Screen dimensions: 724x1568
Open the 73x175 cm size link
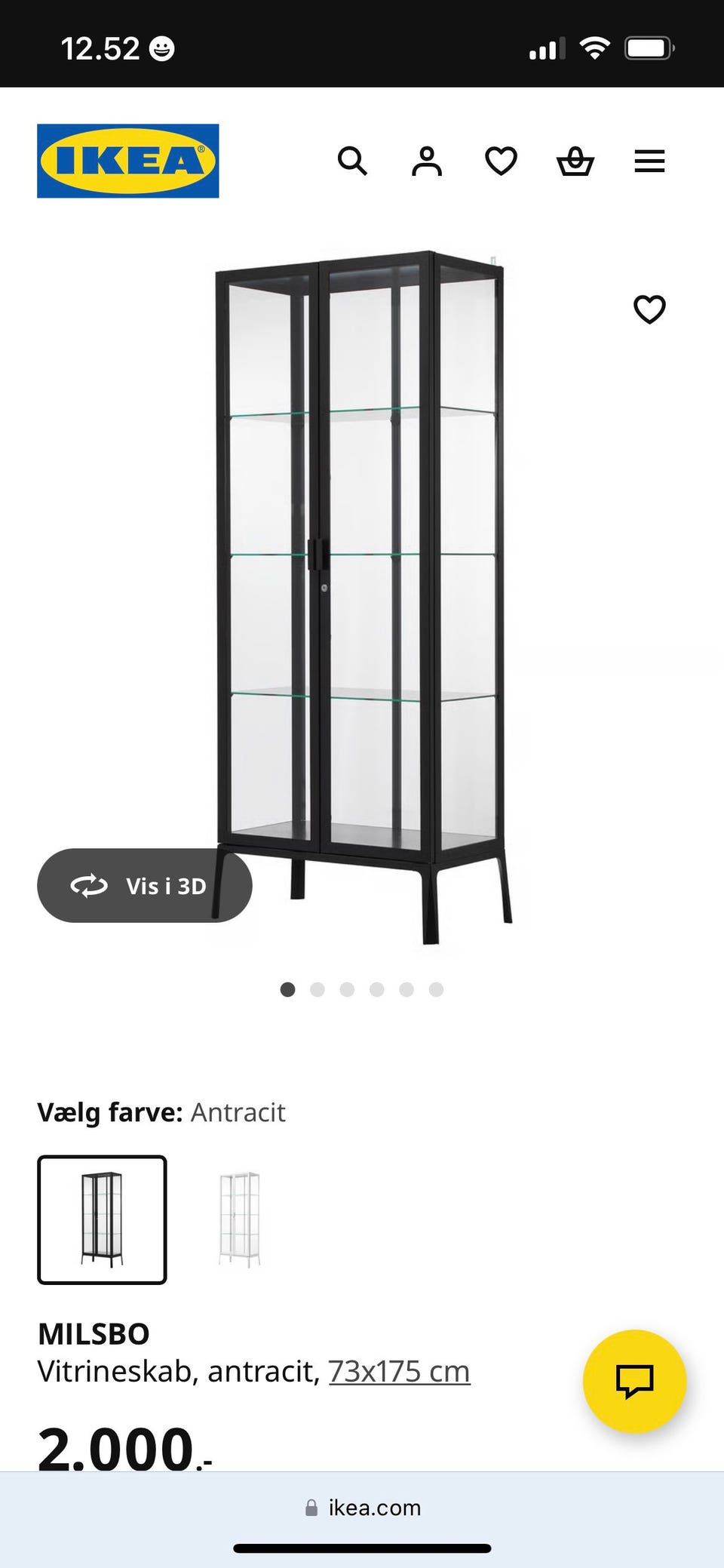pyautogui.click(x=400, y=1371)
